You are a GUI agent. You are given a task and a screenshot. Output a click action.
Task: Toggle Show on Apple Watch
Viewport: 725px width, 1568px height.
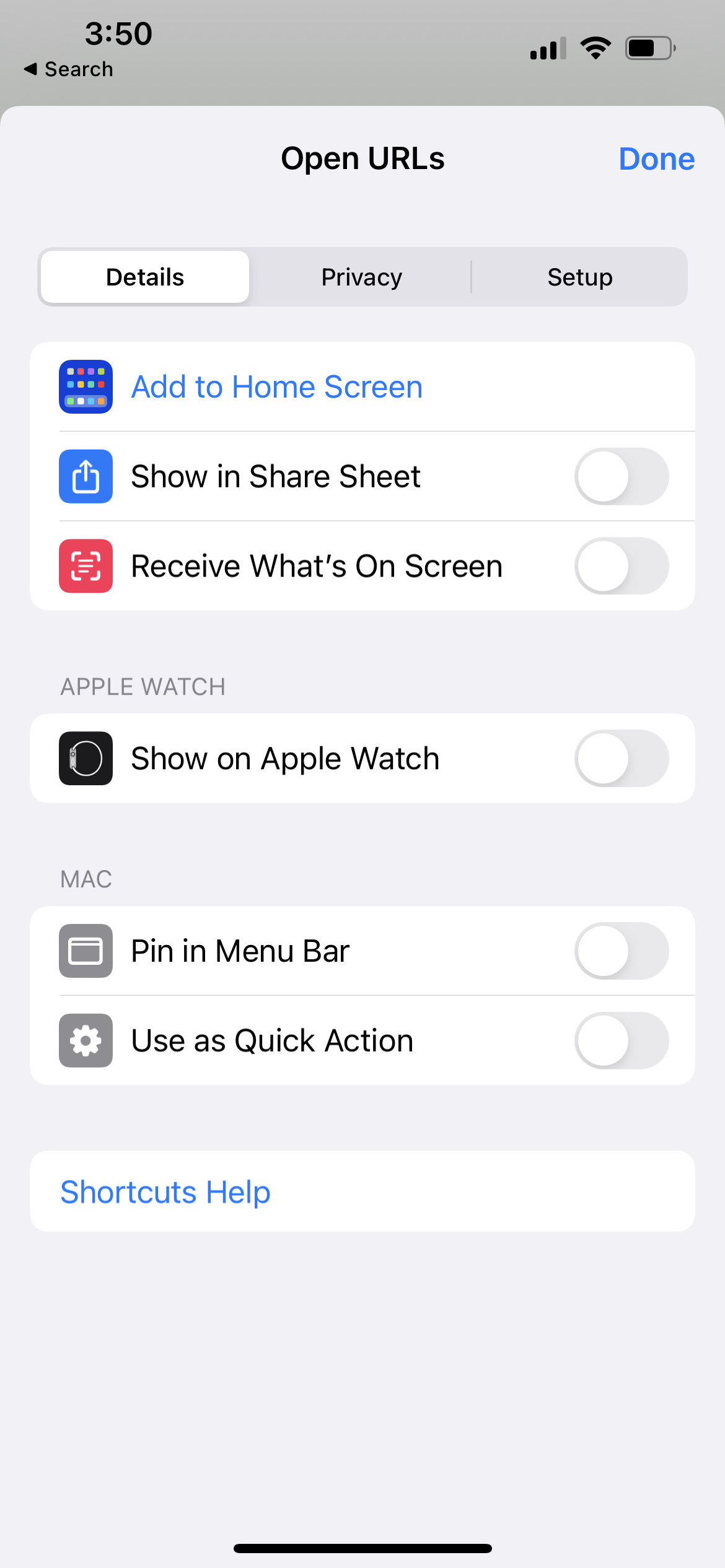(x=621, y=759)
